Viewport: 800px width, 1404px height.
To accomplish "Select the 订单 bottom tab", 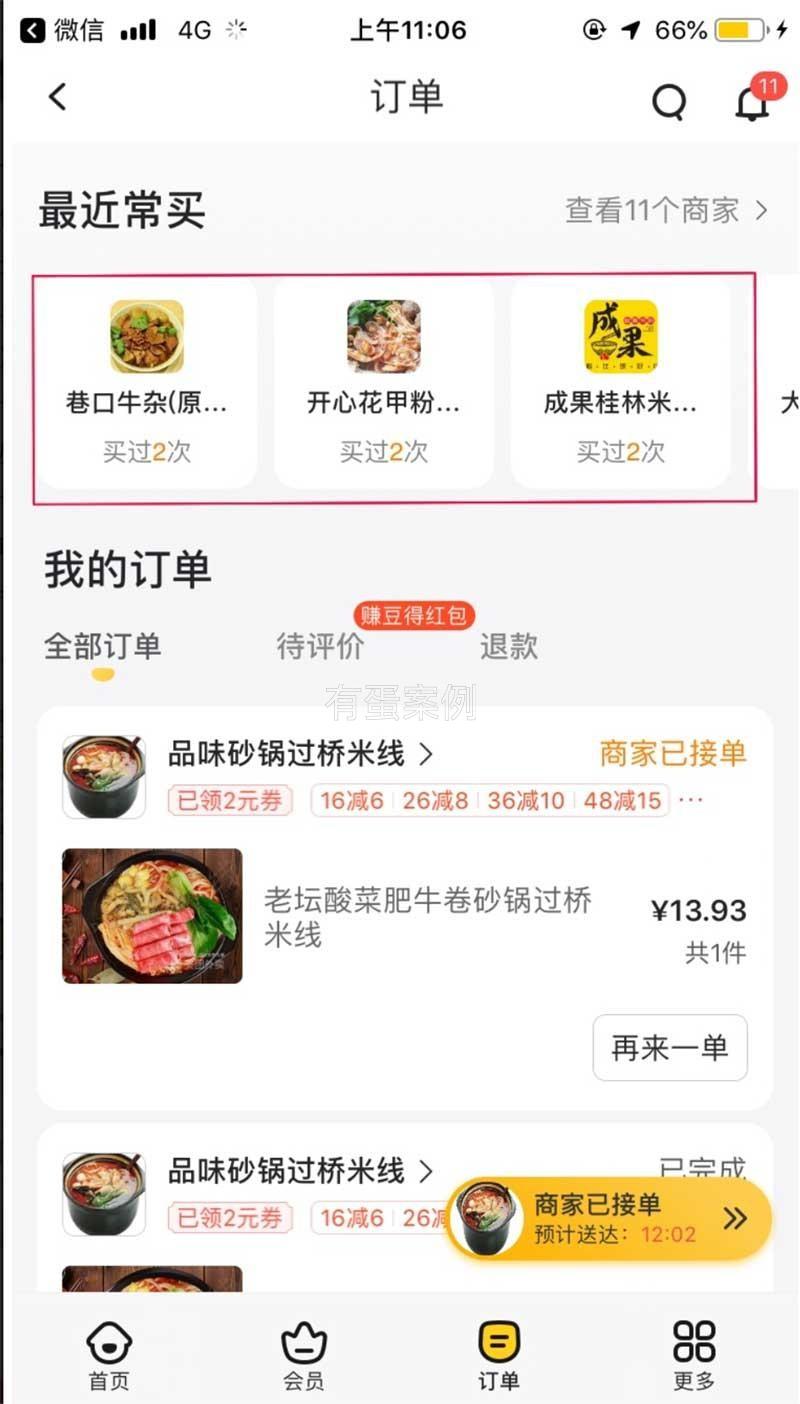I will click(x=498, y=1354).
